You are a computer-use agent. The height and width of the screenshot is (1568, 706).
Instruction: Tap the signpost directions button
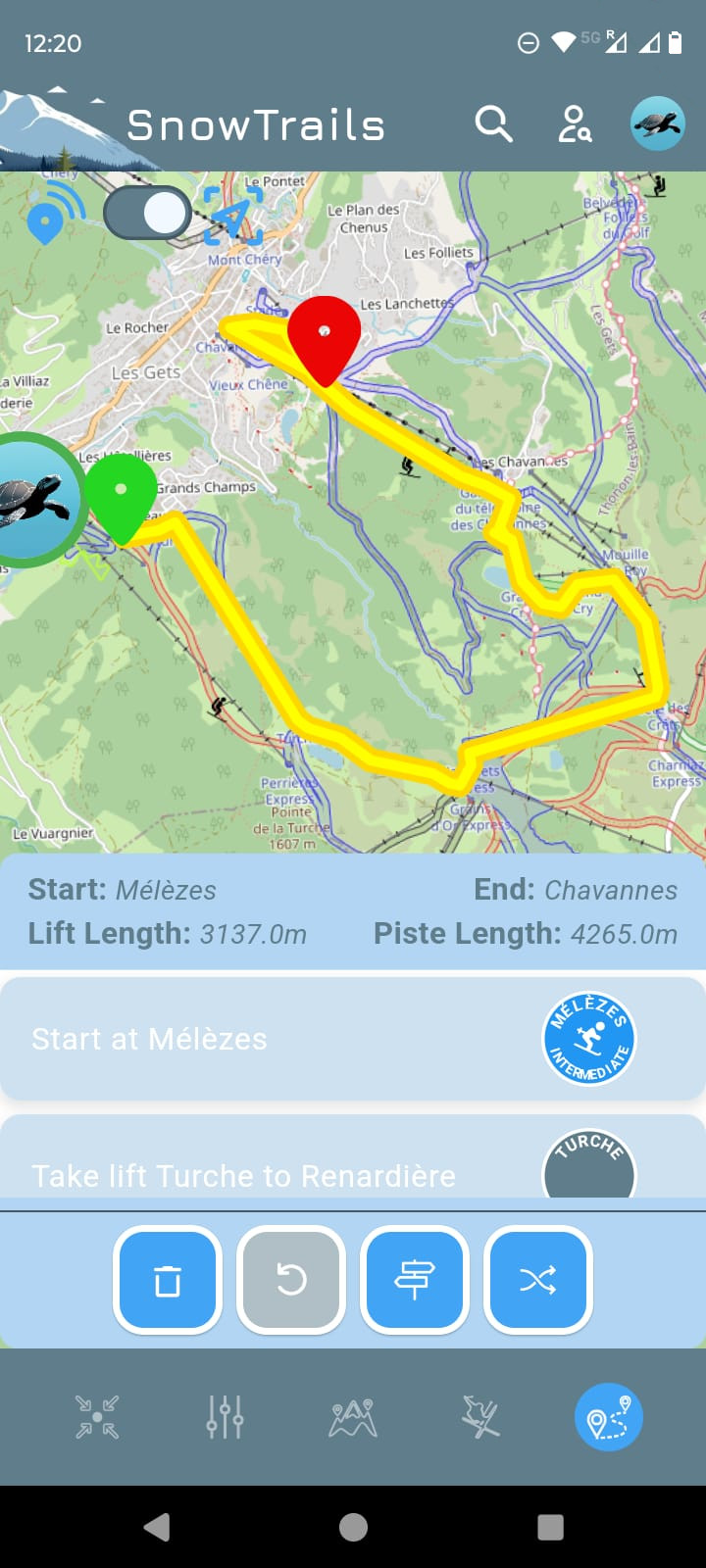(x=415, y=1280)
